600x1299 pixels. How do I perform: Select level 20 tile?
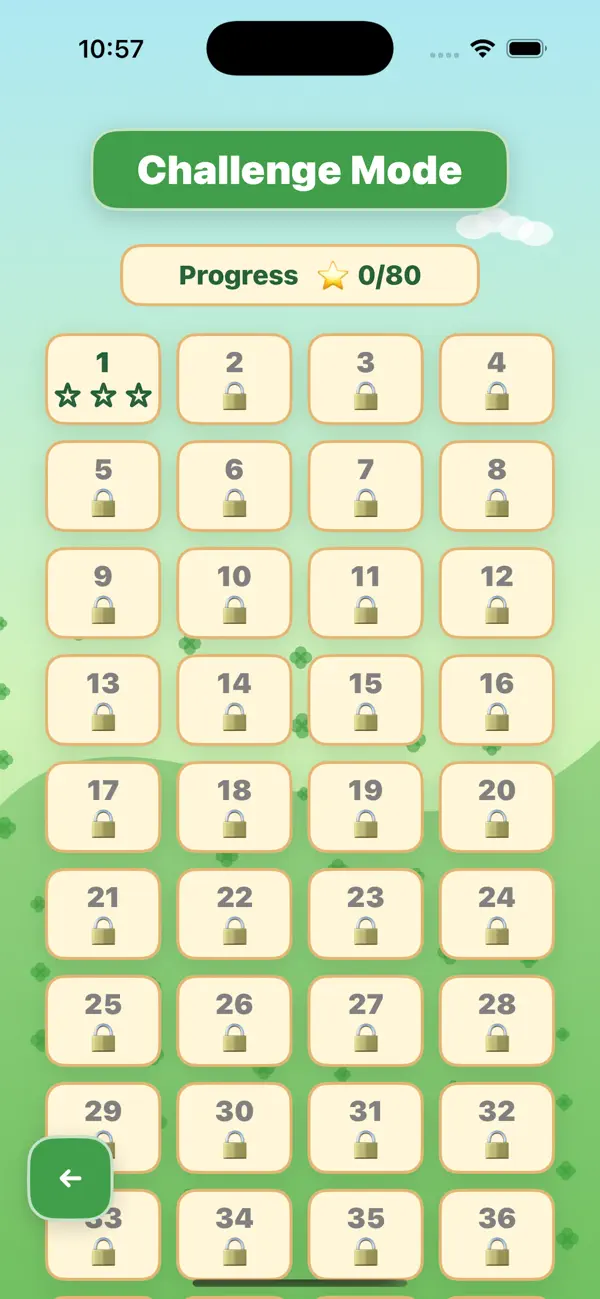click(x=497, y=807)
